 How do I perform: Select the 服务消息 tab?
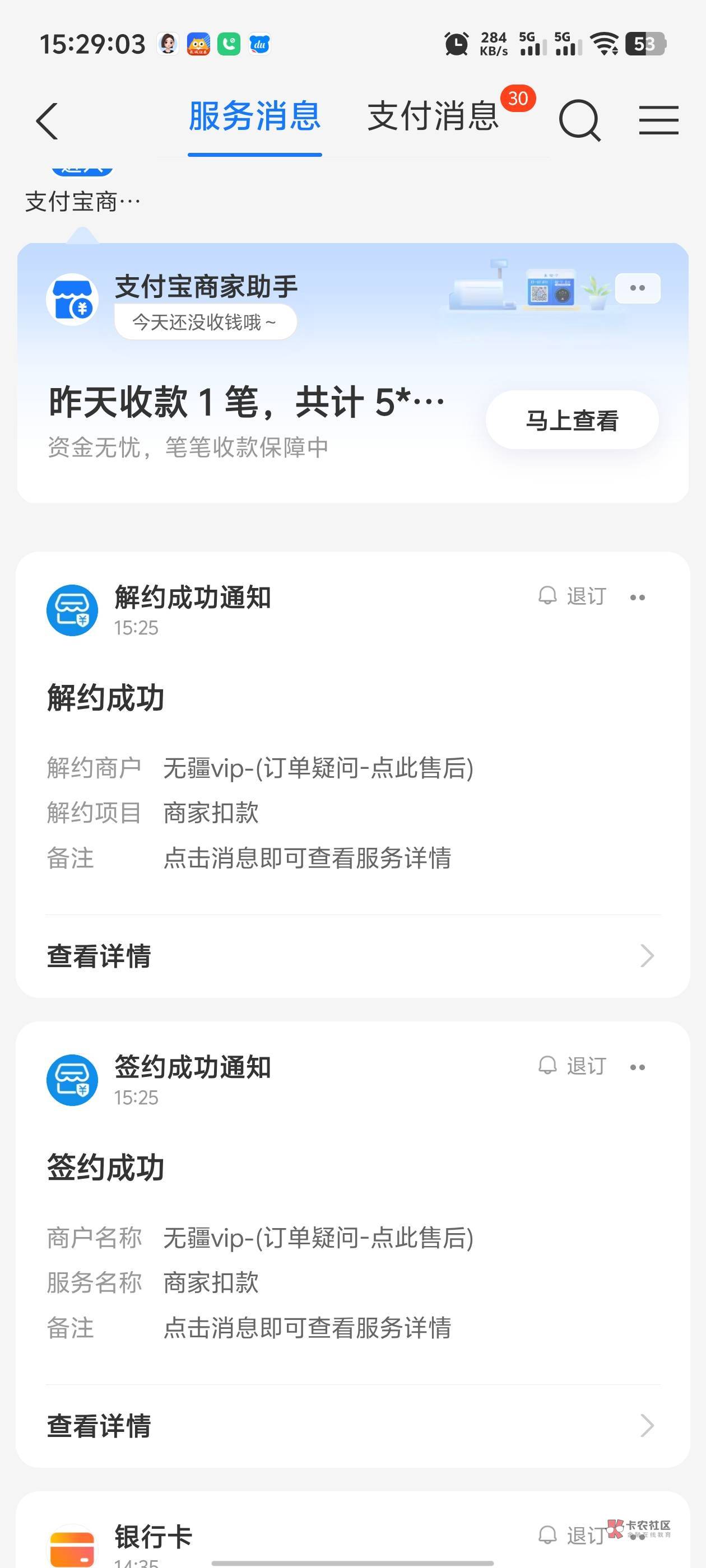coord(254,116)
